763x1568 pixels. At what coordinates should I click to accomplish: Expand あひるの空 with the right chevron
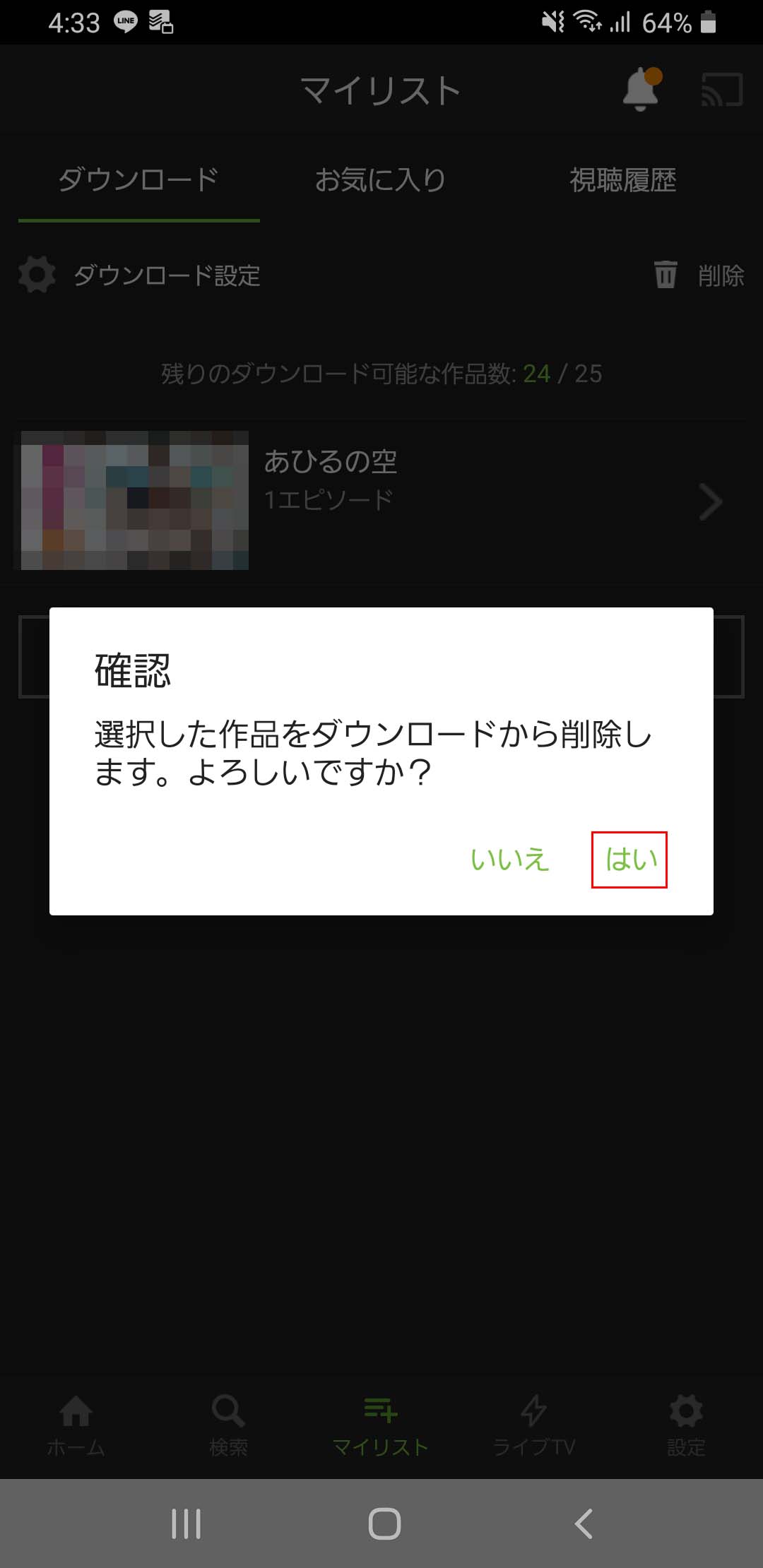(x=711, y=501)
